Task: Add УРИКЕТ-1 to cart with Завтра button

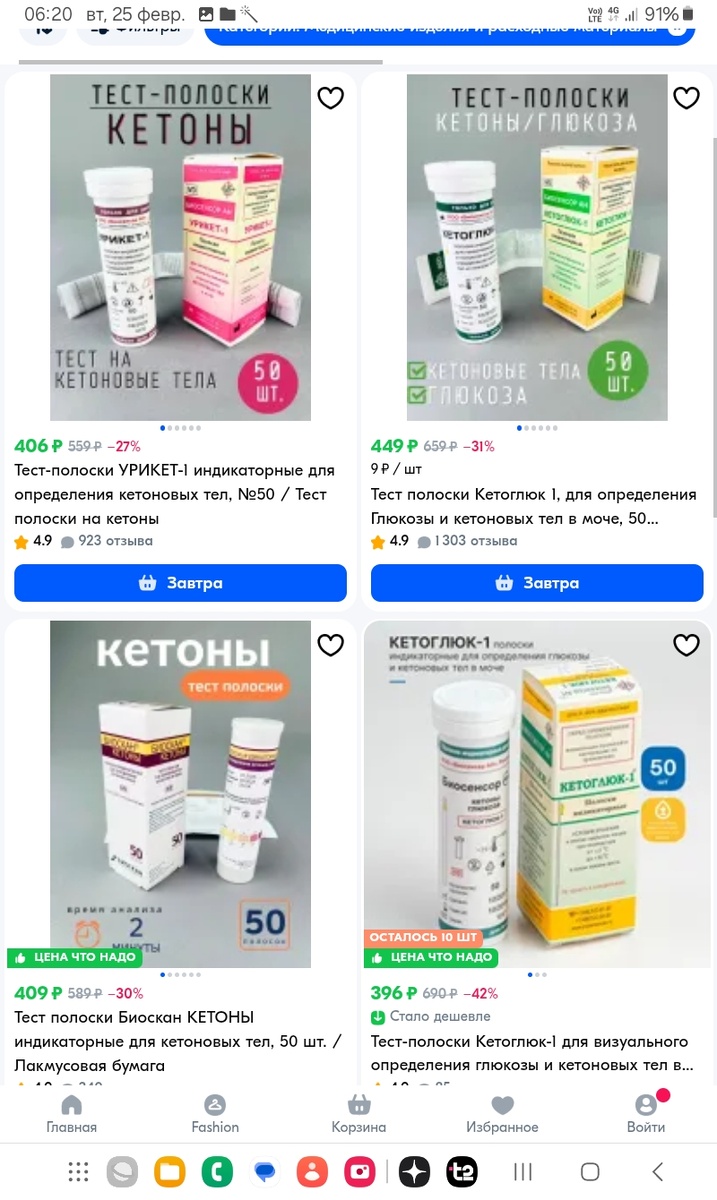Action: click(180, 583)
